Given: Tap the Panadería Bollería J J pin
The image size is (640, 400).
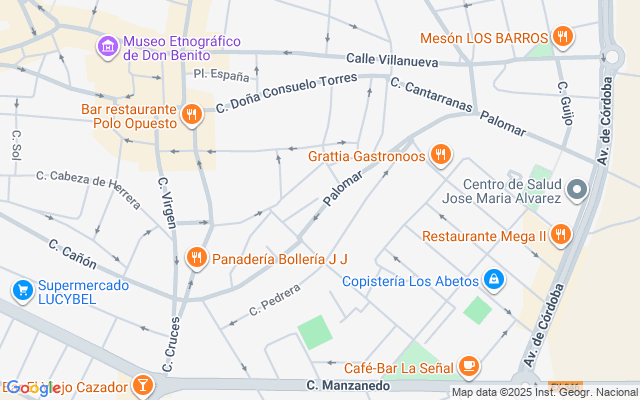Looking at the screenshot, I should (196, 258).
